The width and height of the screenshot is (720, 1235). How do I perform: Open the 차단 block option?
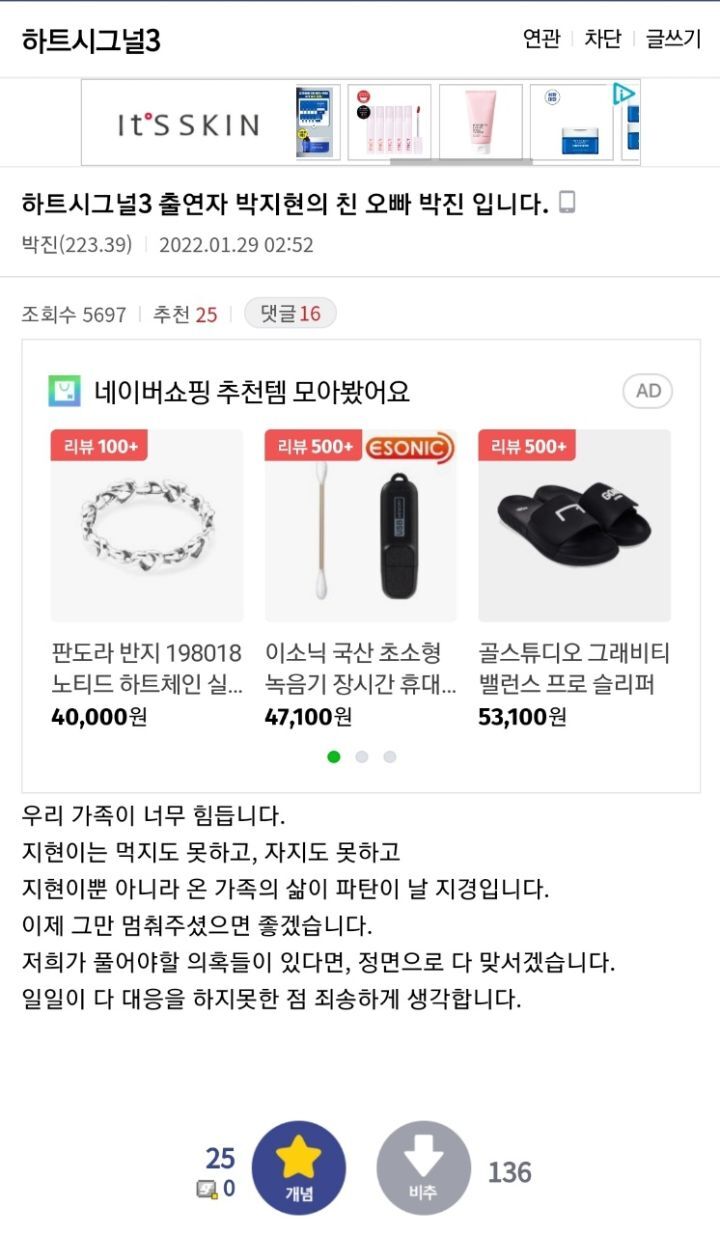click(603, 39)
